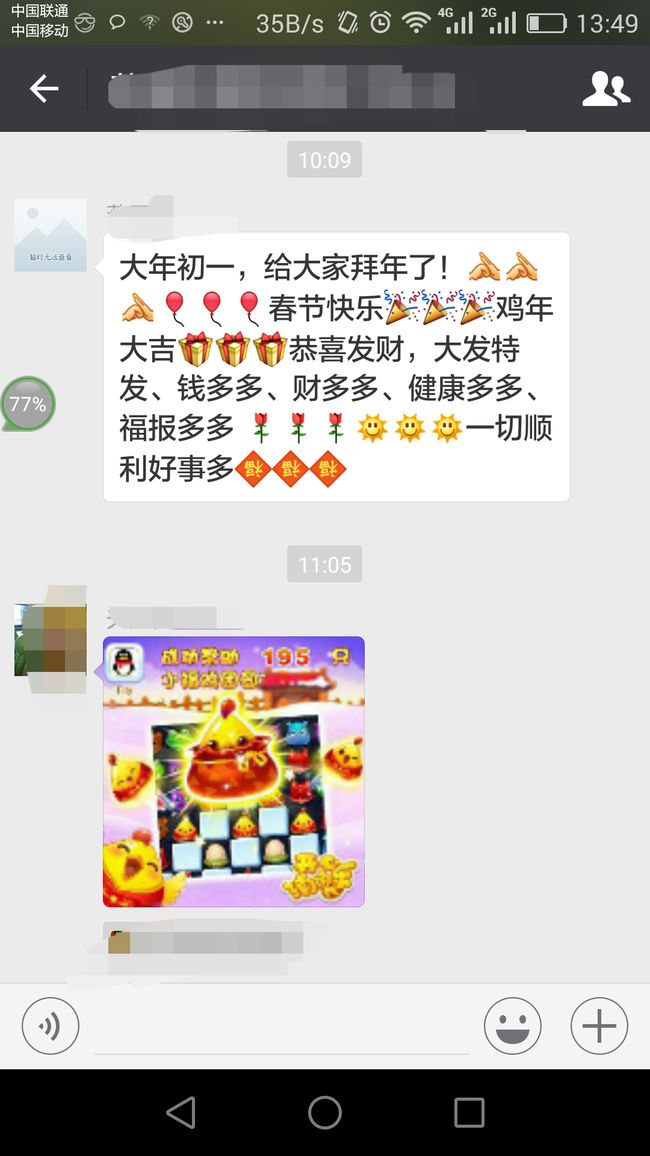
Task: Switch to voice message input
Action: [x=50, y=1026]
